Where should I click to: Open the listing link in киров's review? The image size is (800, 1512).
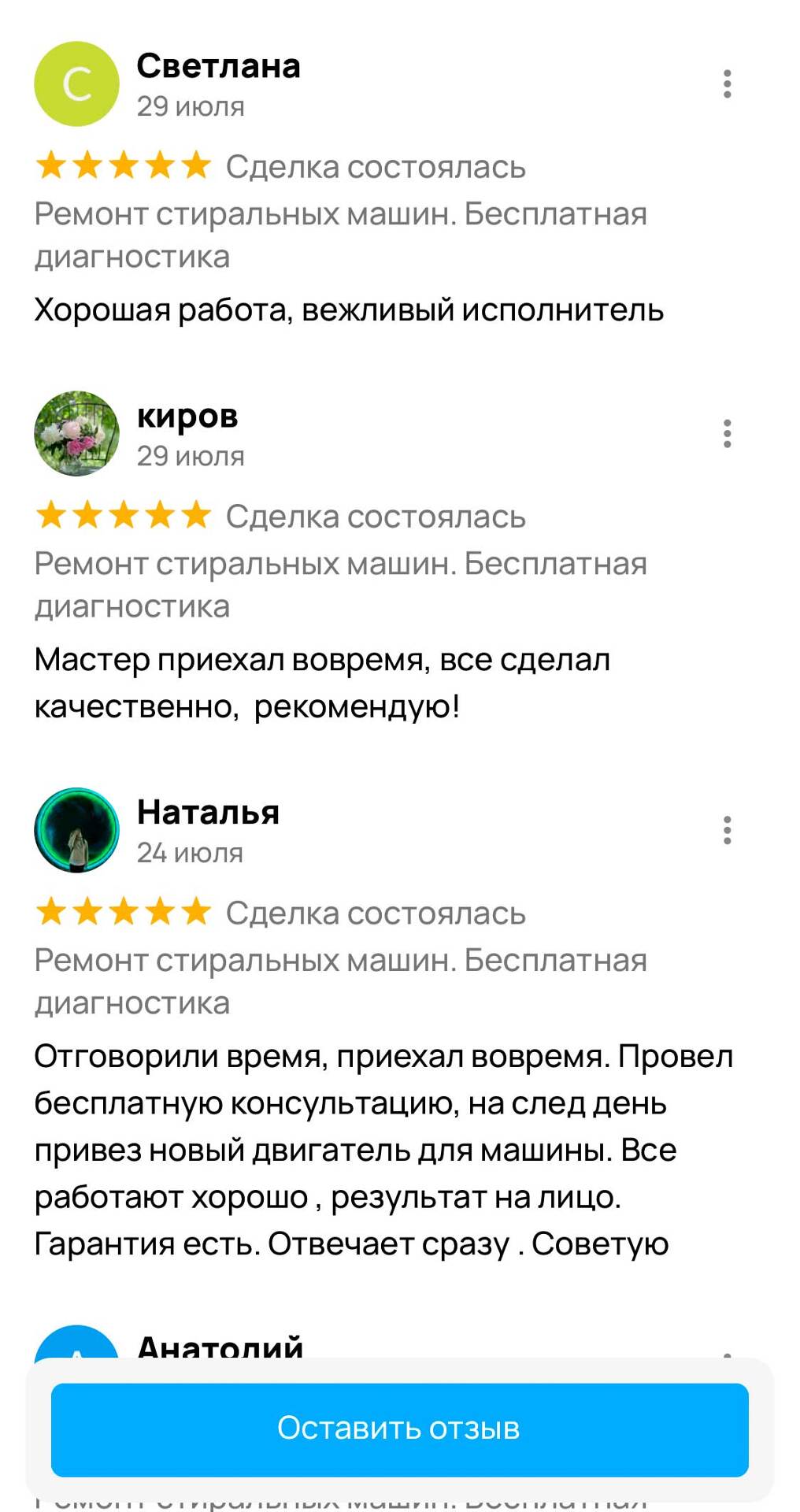pos(340,584)
